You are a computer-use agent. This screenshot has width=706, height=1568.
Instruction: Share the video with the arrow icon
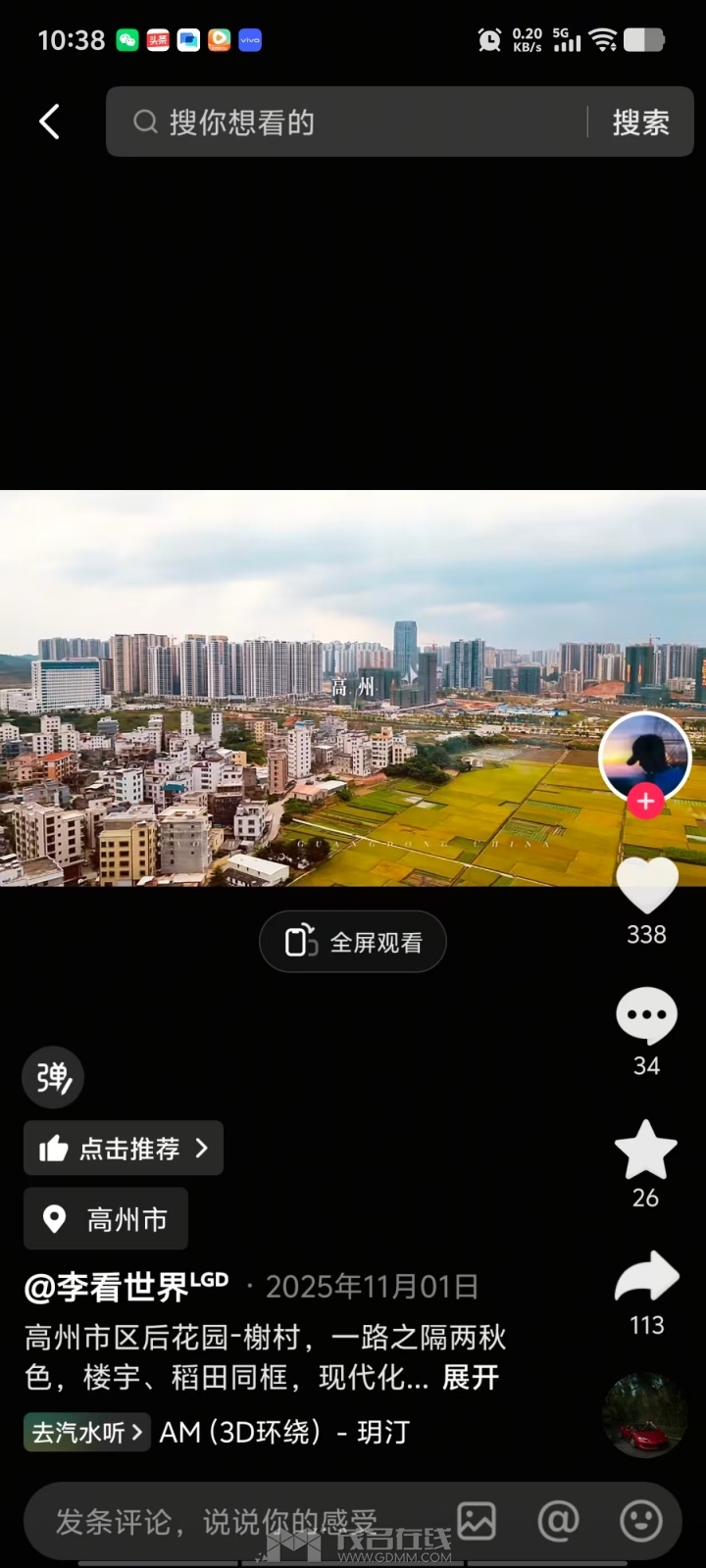point(646,1277)
